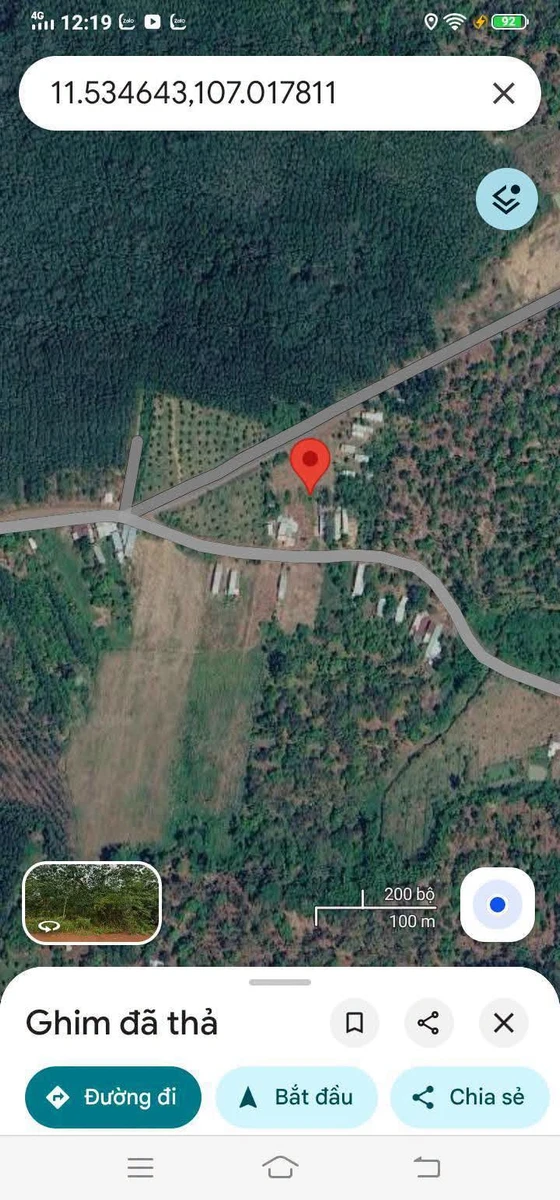Tap the Chia sẻ chip
The width and height of the screenshot is (560, 1200).
[x=470, y=1097]
